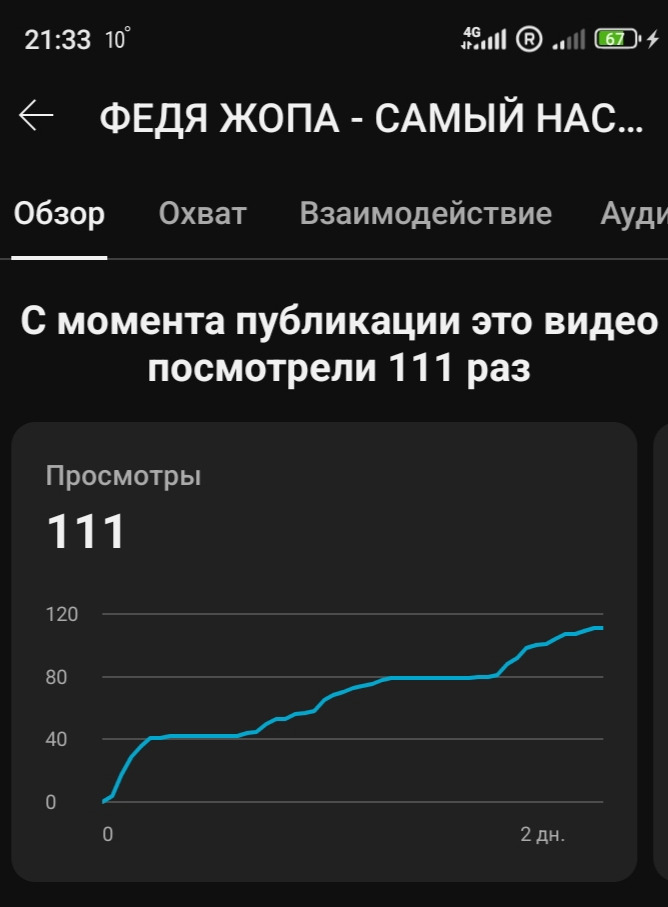Go back using the arrow icon
Viewport: 668px width, 907px height.
[x=36, y=117]
